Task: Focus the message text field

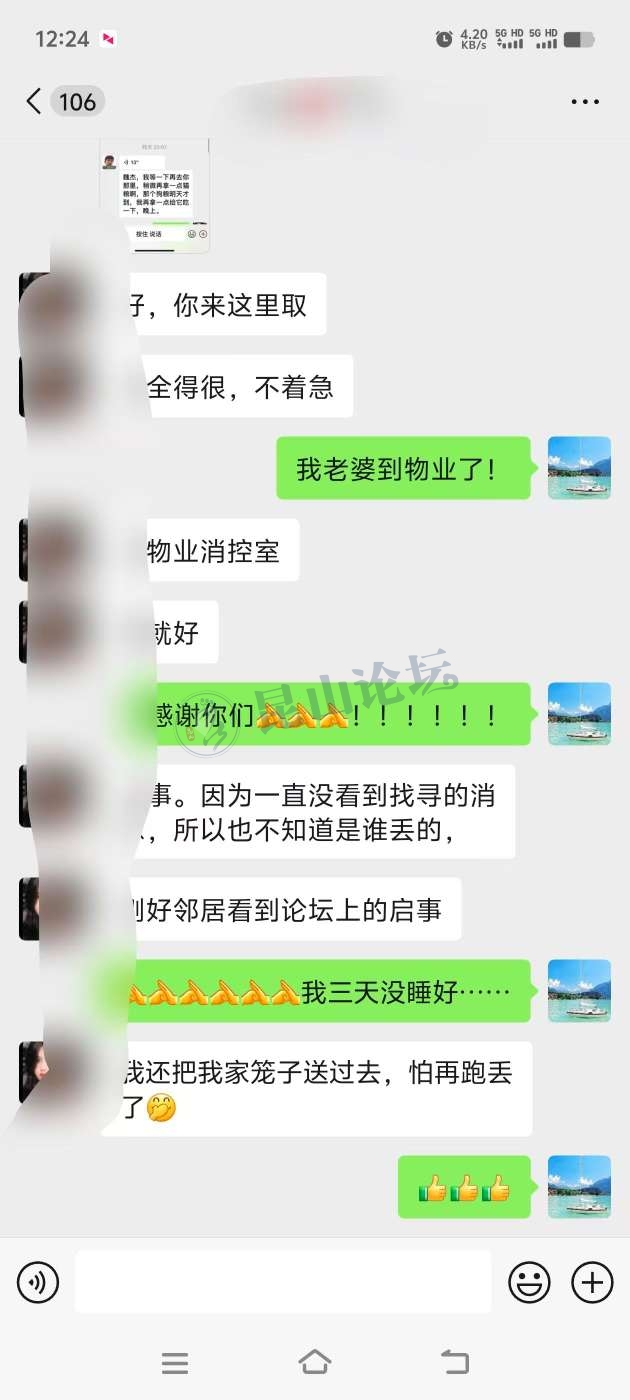Action: [x=283, y=1281]
